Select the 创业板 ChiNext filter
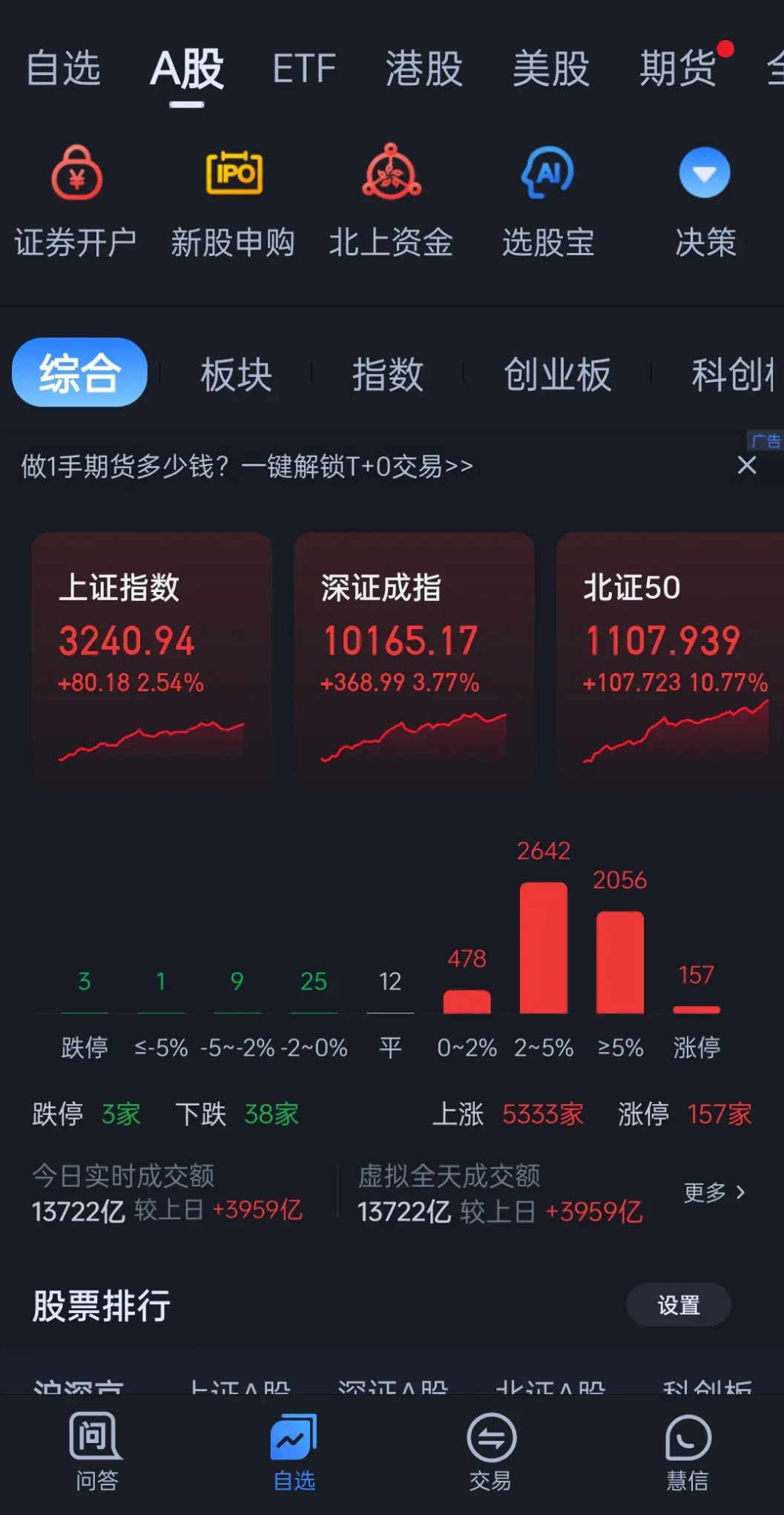This screenshot has height=1515, width=784. pyautogui.click(x=559, y=375)
